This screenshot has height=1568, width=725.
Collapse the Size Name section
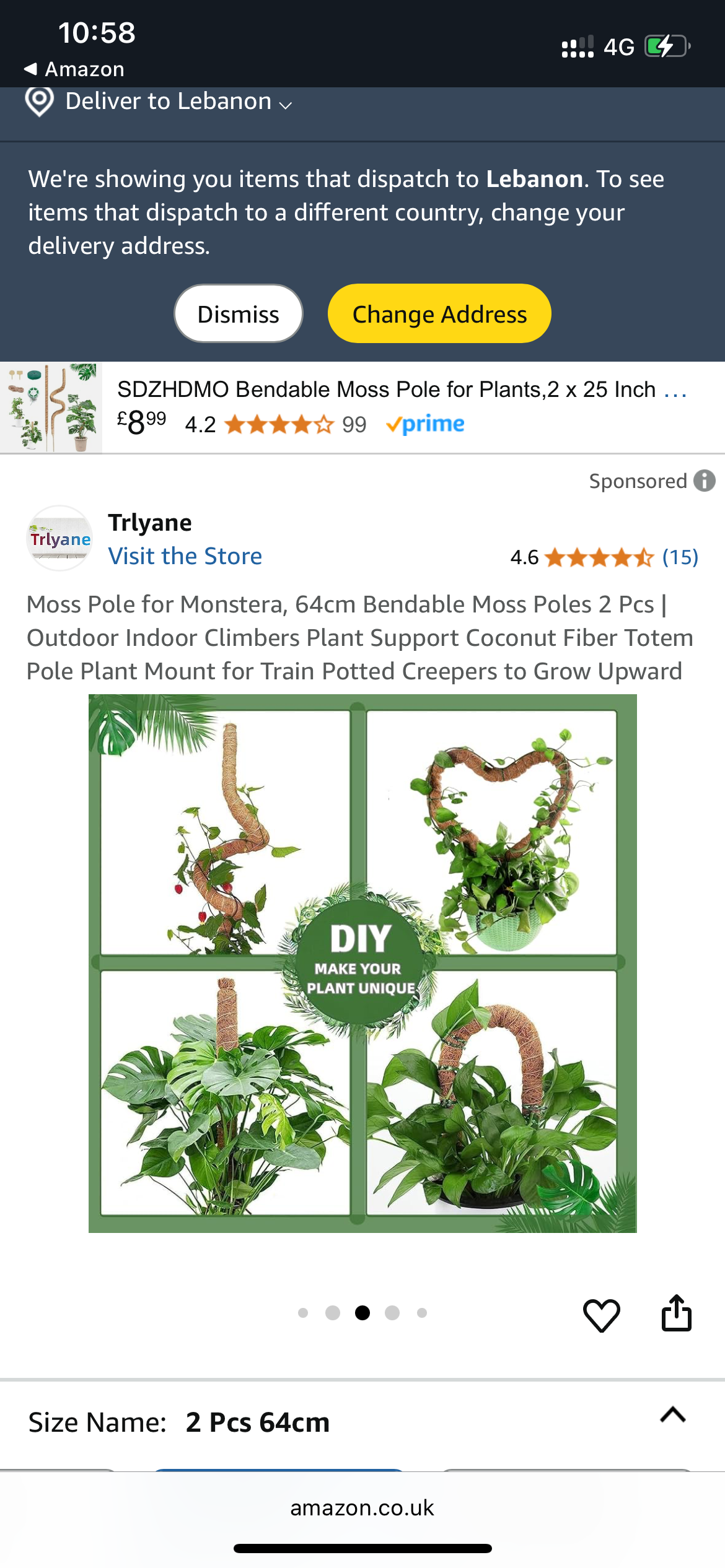(673, 1416)
